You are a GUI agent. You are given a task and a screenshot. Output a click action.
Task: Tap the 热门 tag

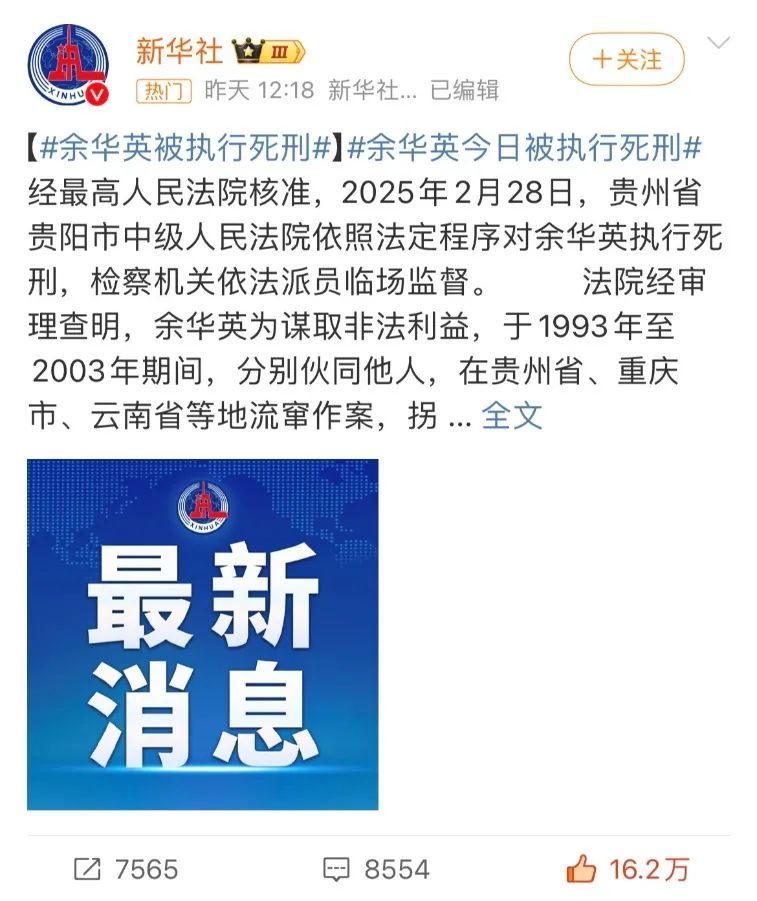click(x=163, y=91)
